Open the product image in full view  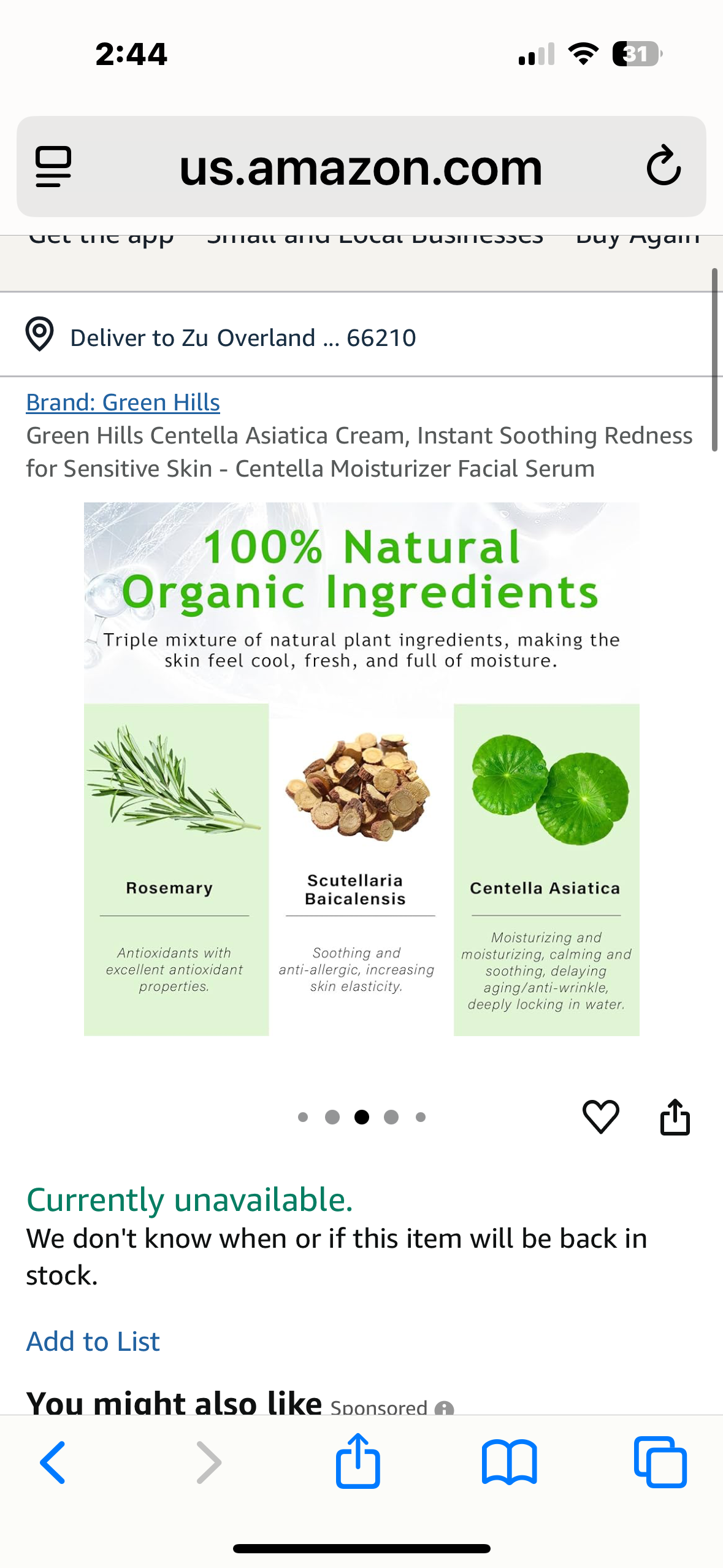pos(361,769)
